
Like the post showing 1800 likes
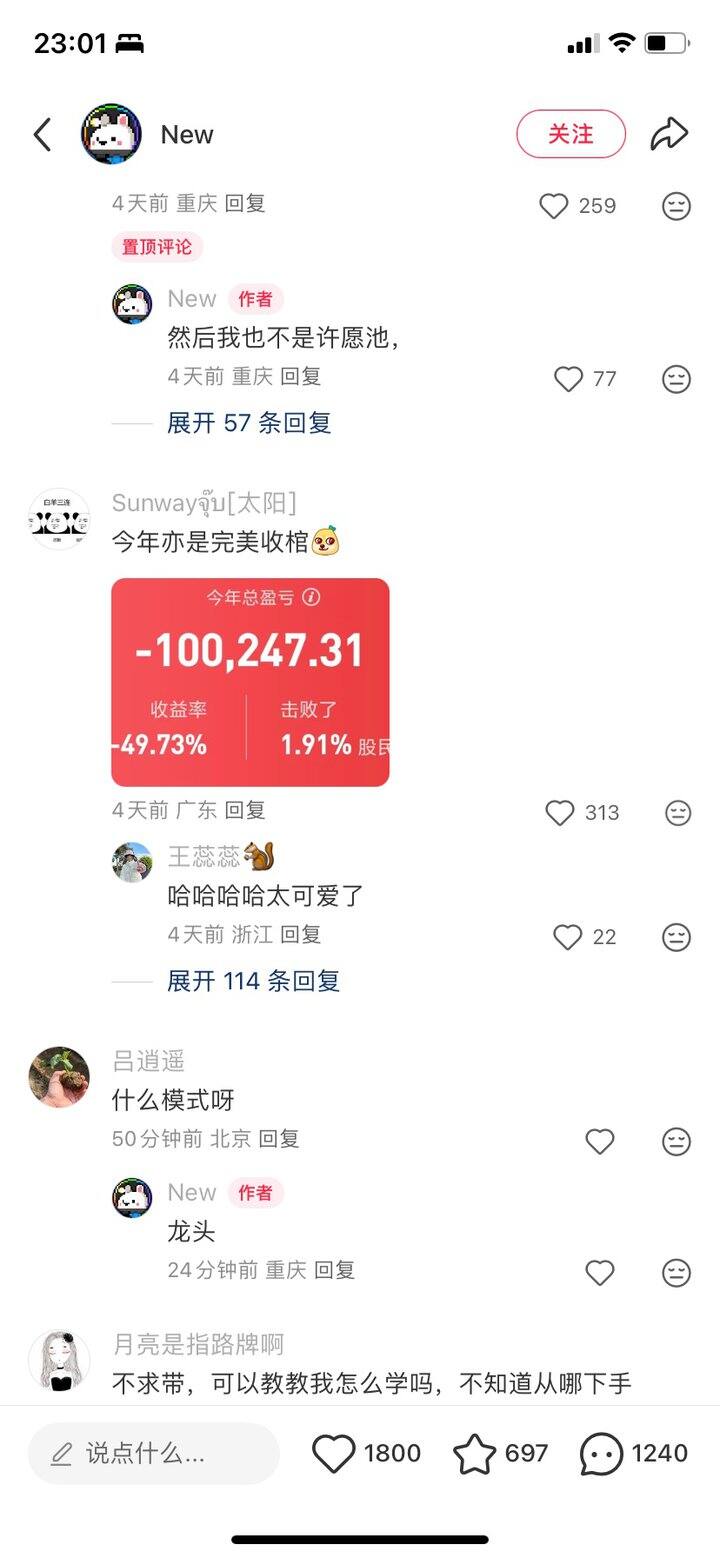[335, 1454]
